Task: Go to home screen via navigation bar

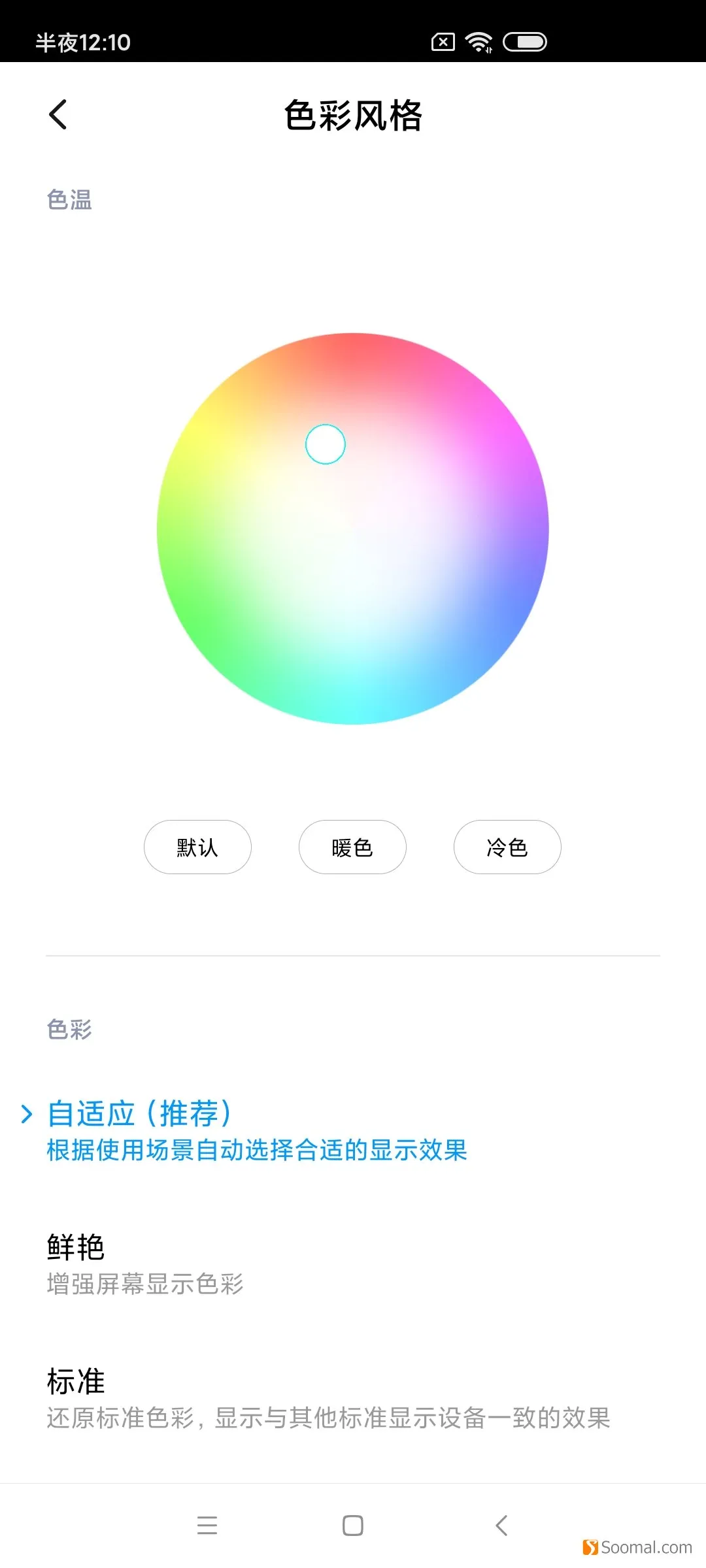Action: click(x=353, y=1525)
